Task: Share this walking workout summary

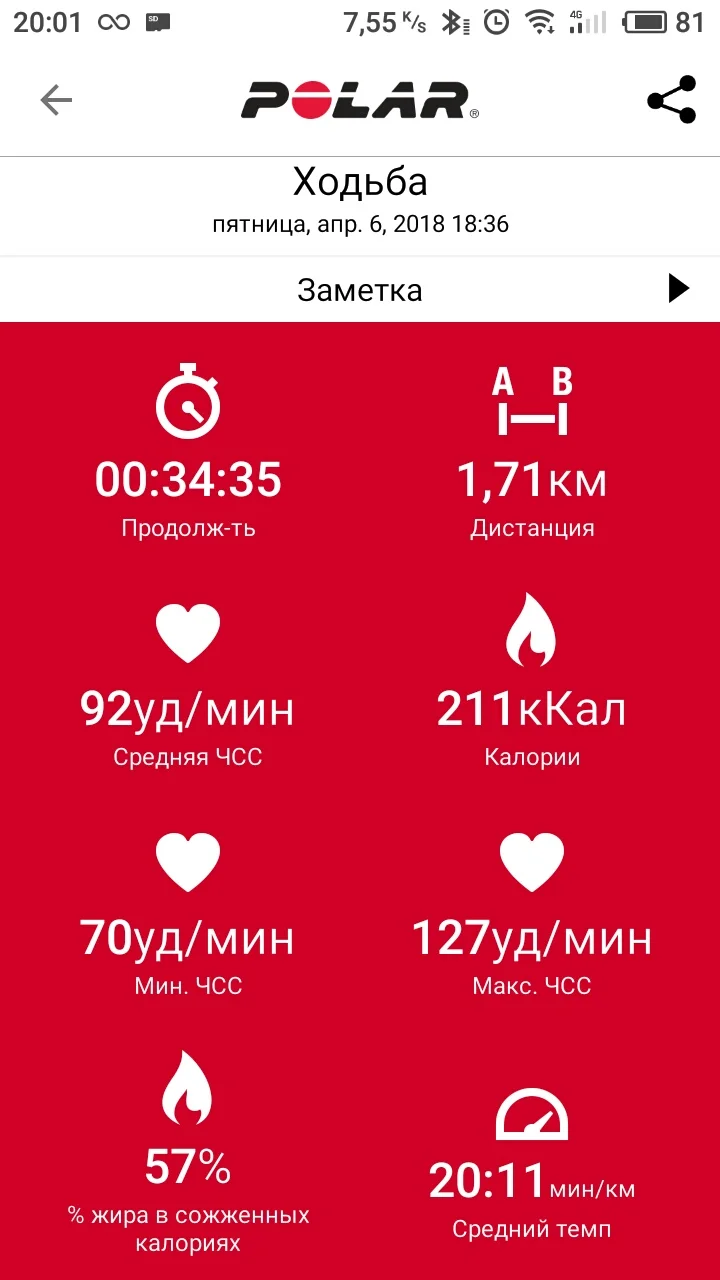Action: click(x=671, y=100)
